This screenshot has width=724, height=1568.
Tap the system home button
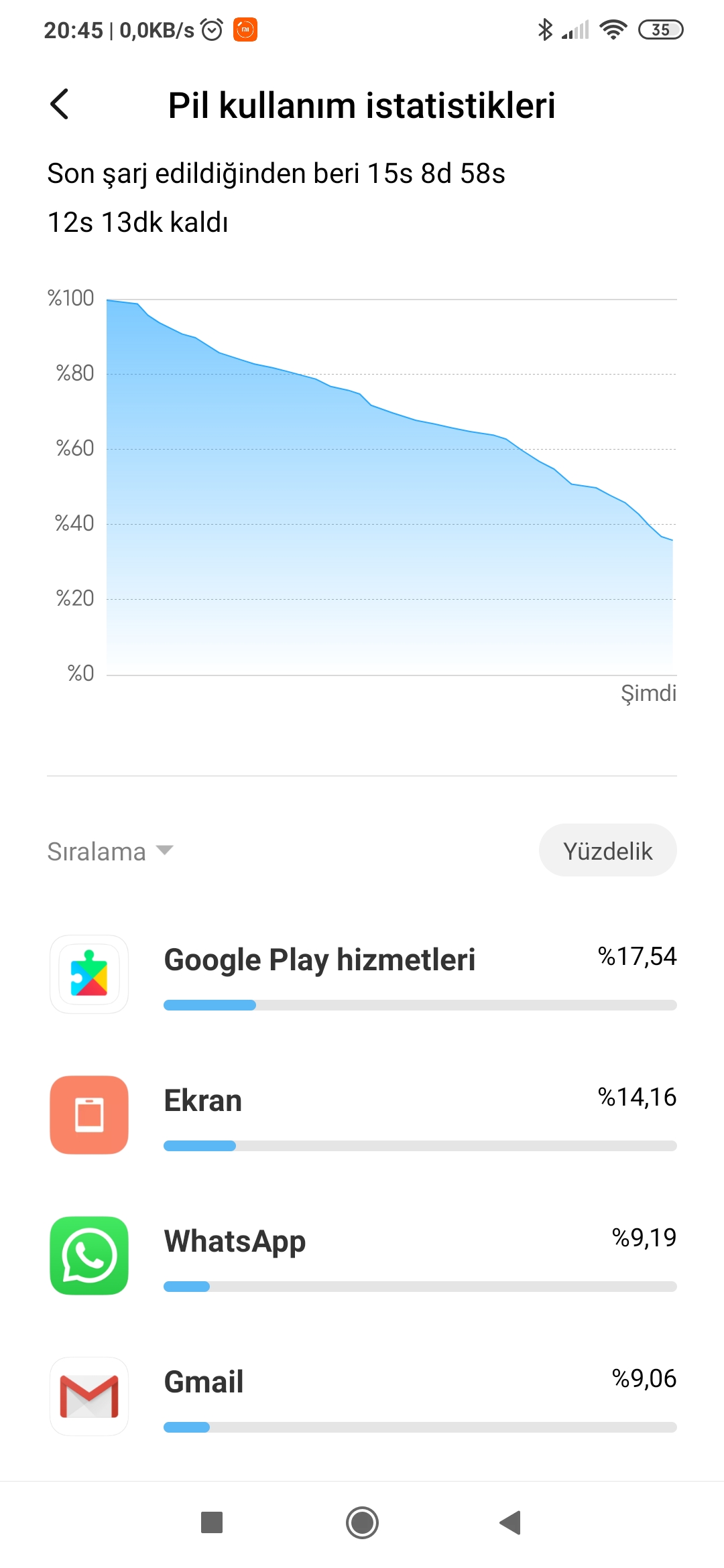tap(362, 1522)
